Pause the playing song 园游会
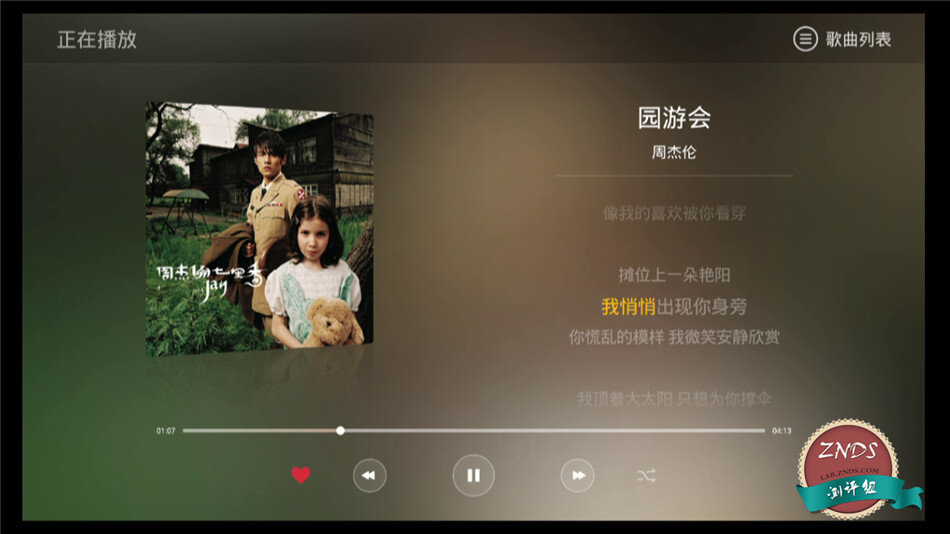The image size is (950, 534). tap(473, 476)
